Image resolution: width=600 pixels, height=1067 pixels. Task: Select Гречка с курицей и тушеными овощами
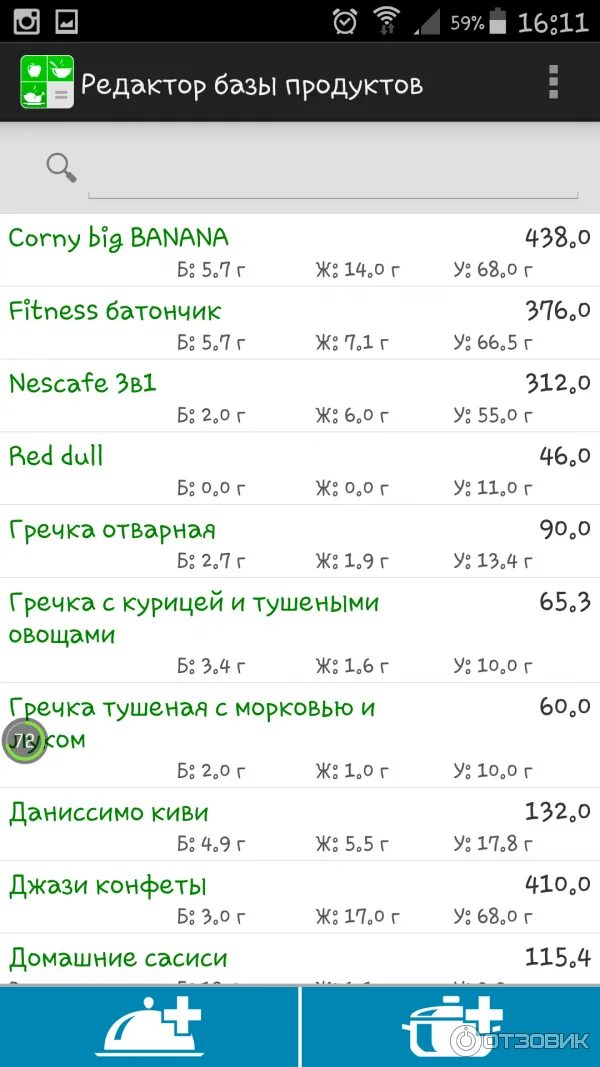coord(300,630)
